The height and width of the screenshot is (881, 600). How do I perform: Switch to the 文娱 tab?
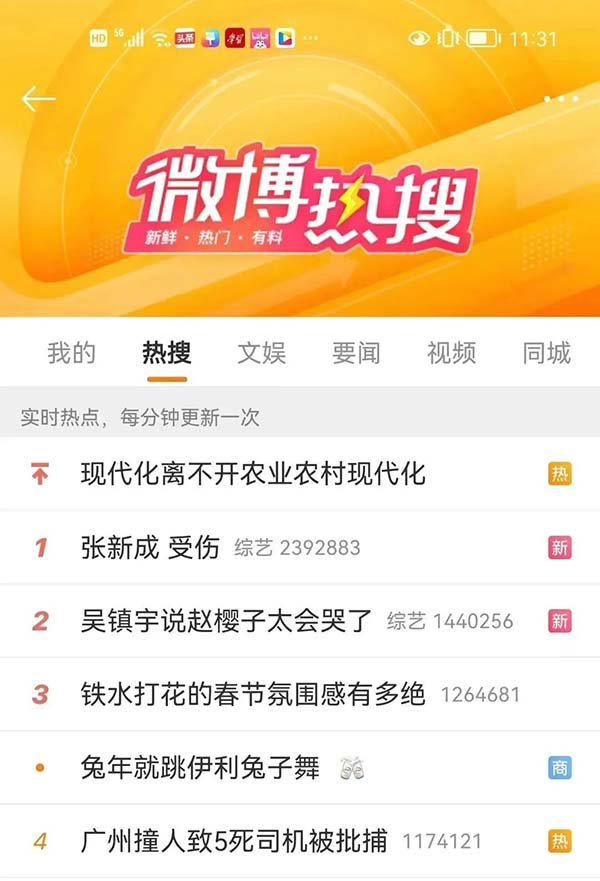click(261, 352)
